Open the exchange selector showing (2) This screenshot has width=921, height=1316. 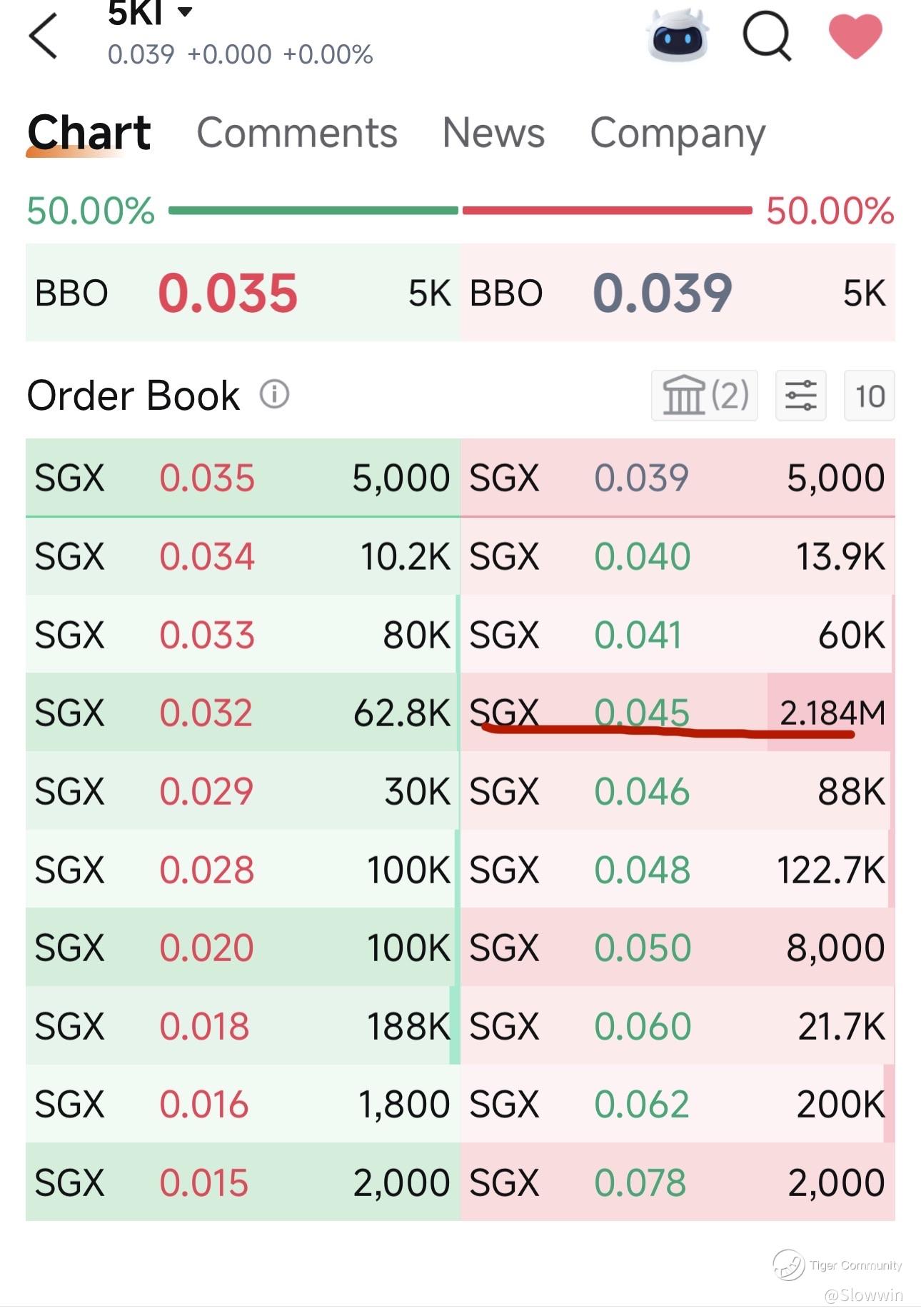click(705, 396)
